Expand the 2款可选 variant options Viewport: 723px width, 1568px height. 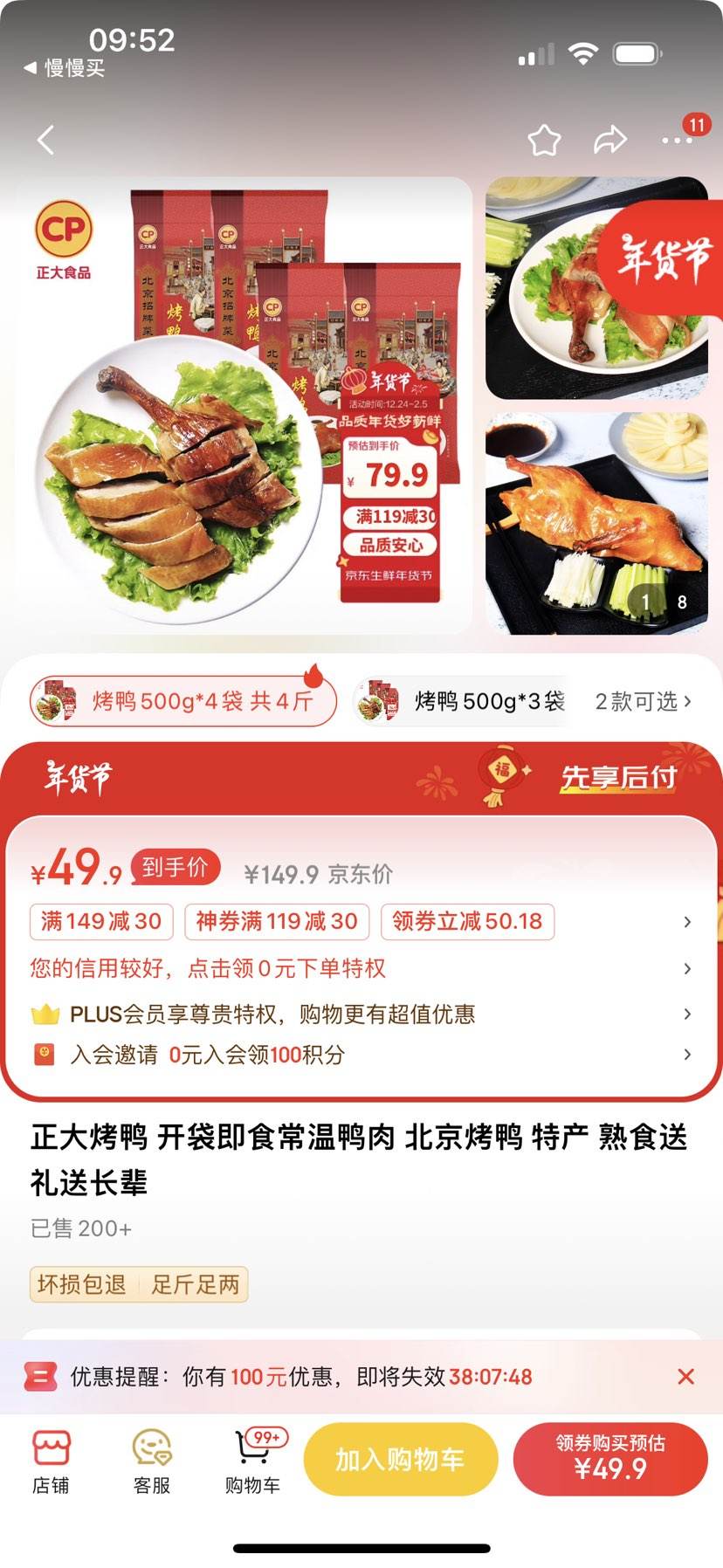pos(643,701)
